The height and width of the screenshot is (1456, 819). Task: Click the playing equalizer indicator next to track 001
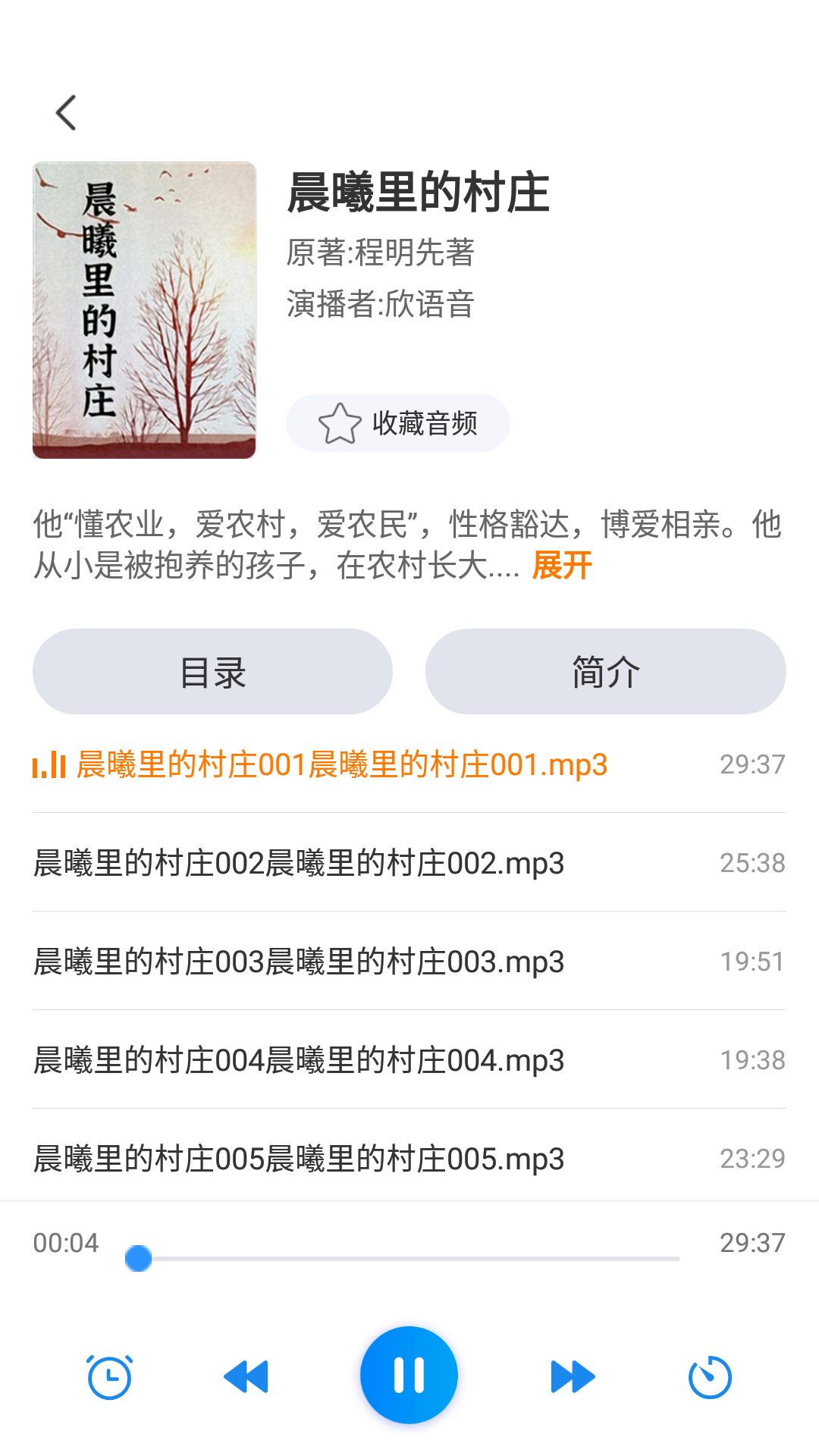point(48,764)
